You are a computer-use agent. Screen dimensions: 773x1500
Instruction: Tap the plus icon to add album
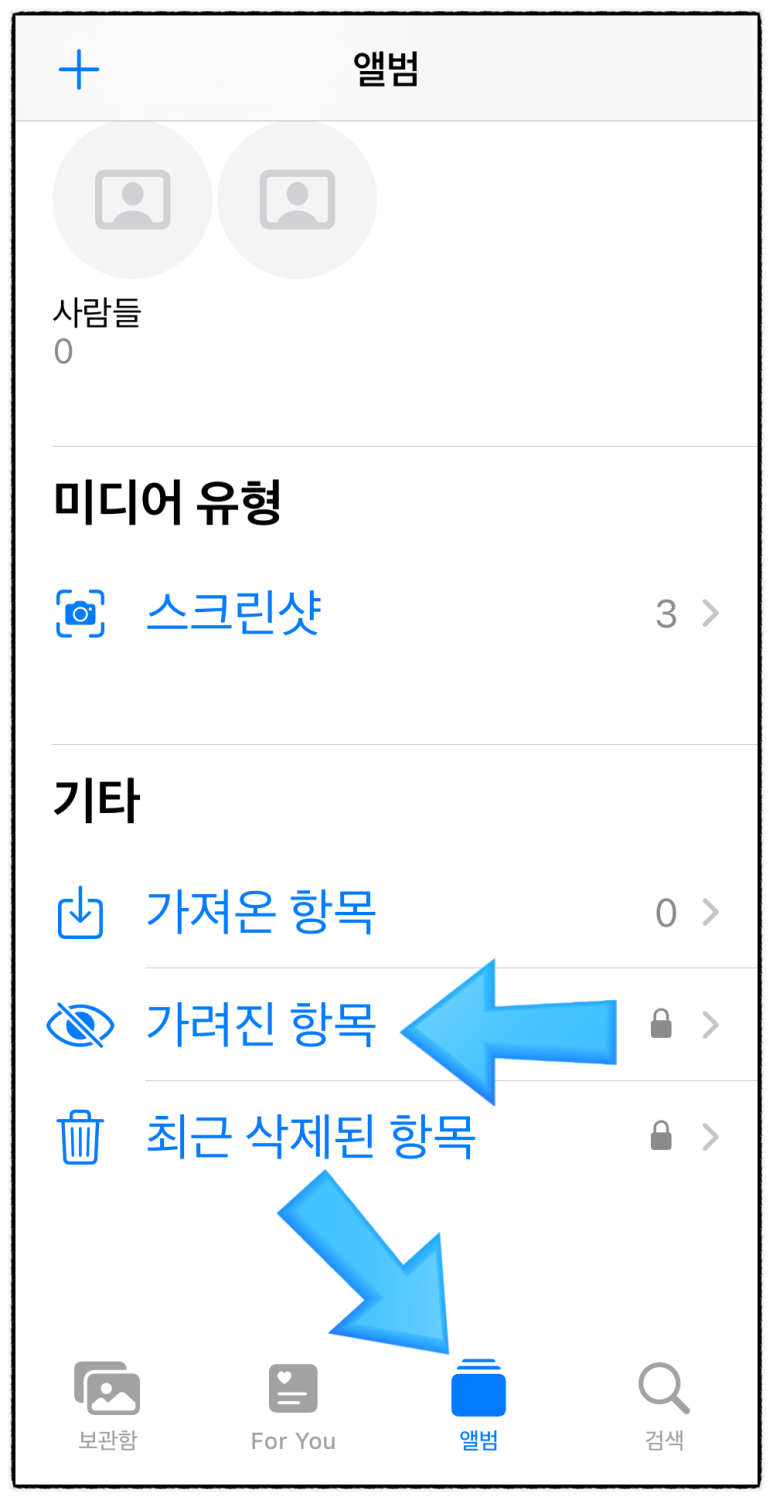79,69
